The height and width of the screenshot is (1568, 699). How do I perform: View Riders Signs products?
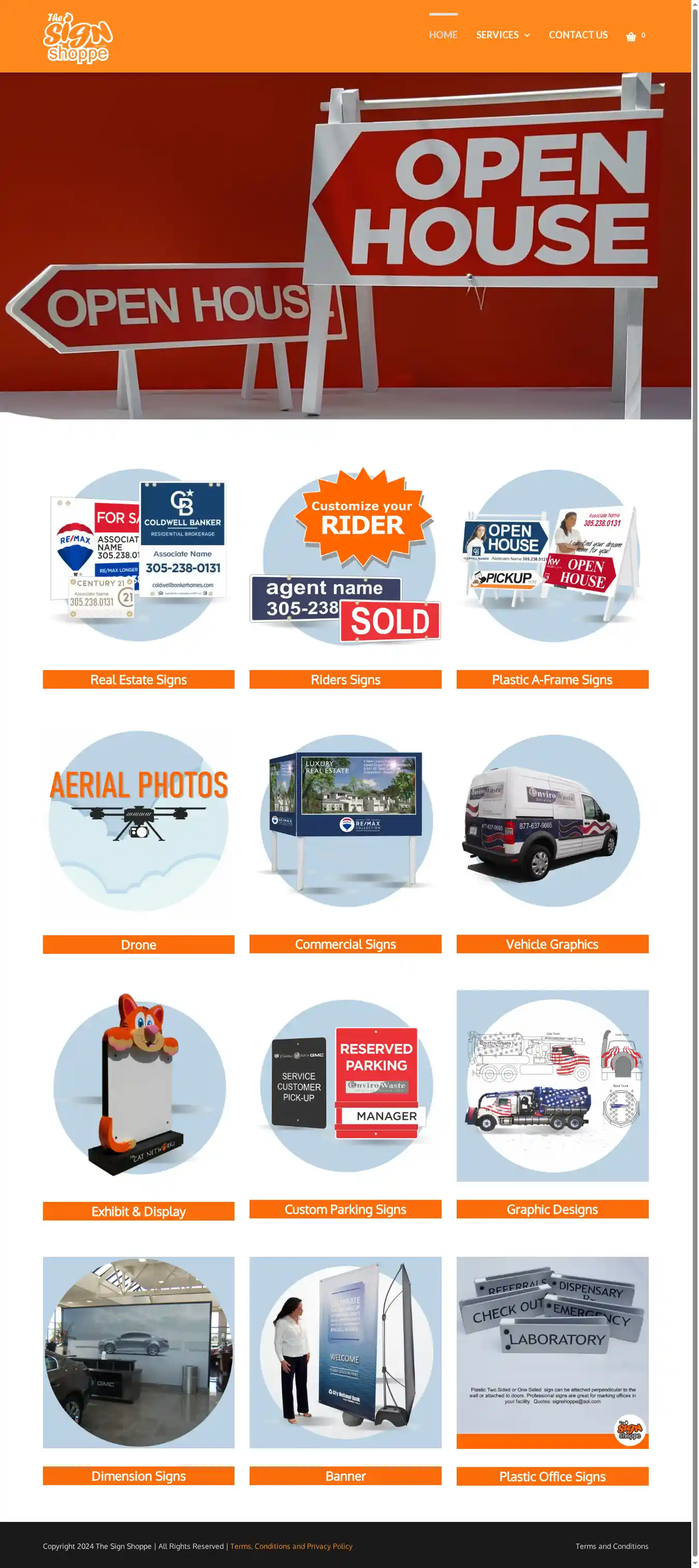click(345, 679)
